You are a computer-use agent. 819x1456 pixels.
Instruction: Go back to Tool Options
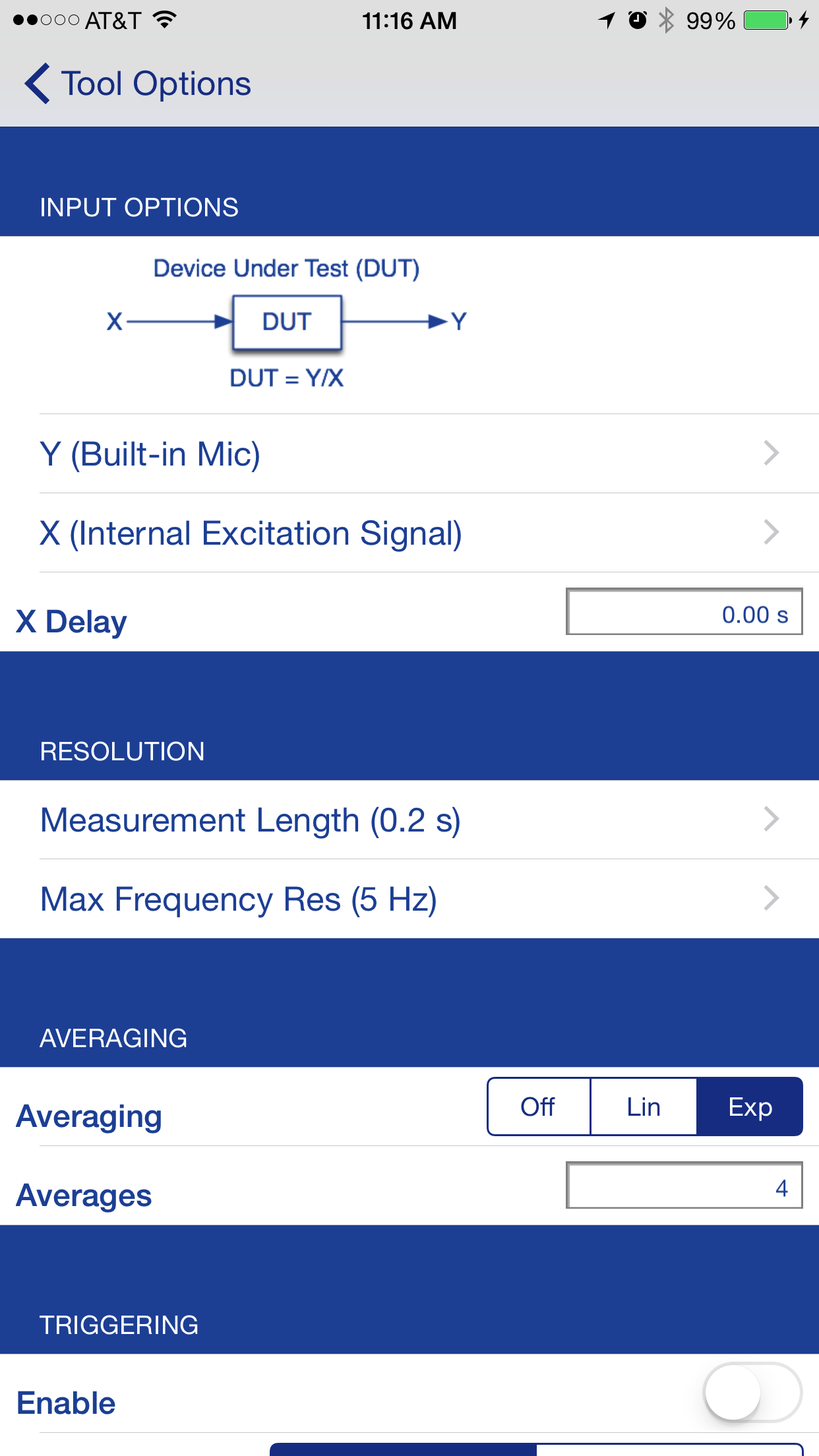pos(138,84)
